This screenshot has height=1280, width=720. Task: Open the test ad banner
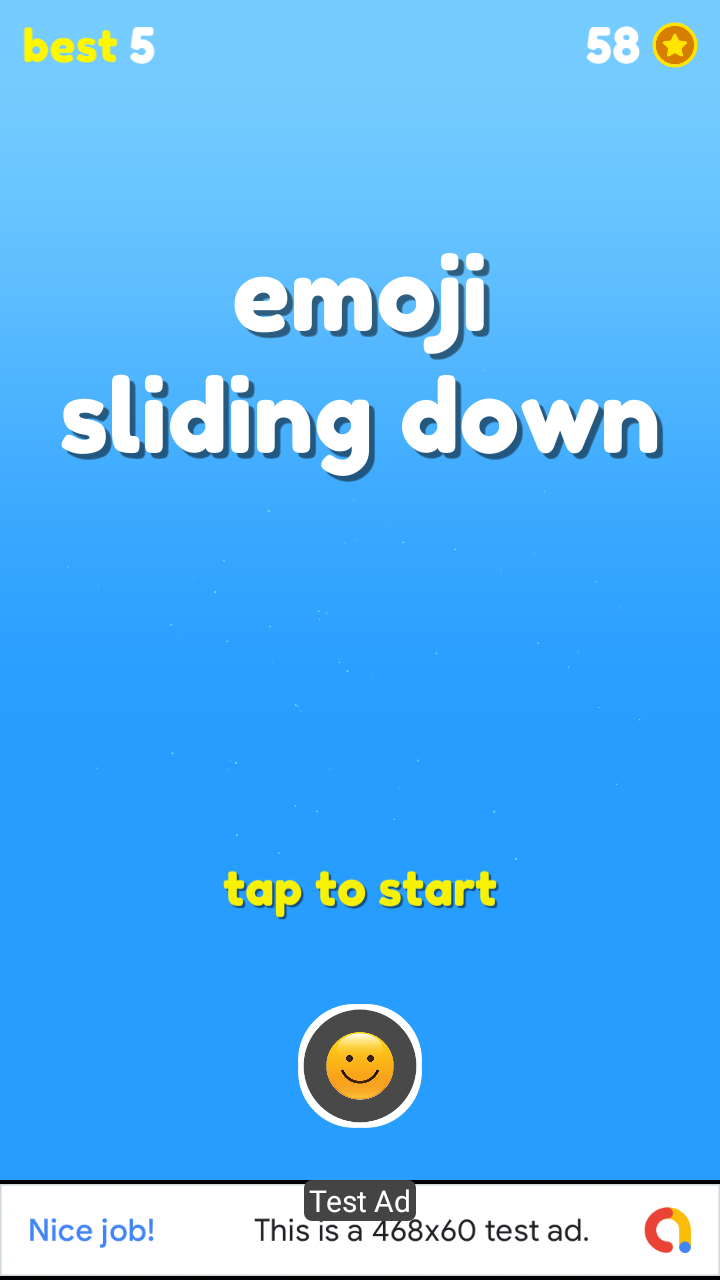click(360, 1230)
